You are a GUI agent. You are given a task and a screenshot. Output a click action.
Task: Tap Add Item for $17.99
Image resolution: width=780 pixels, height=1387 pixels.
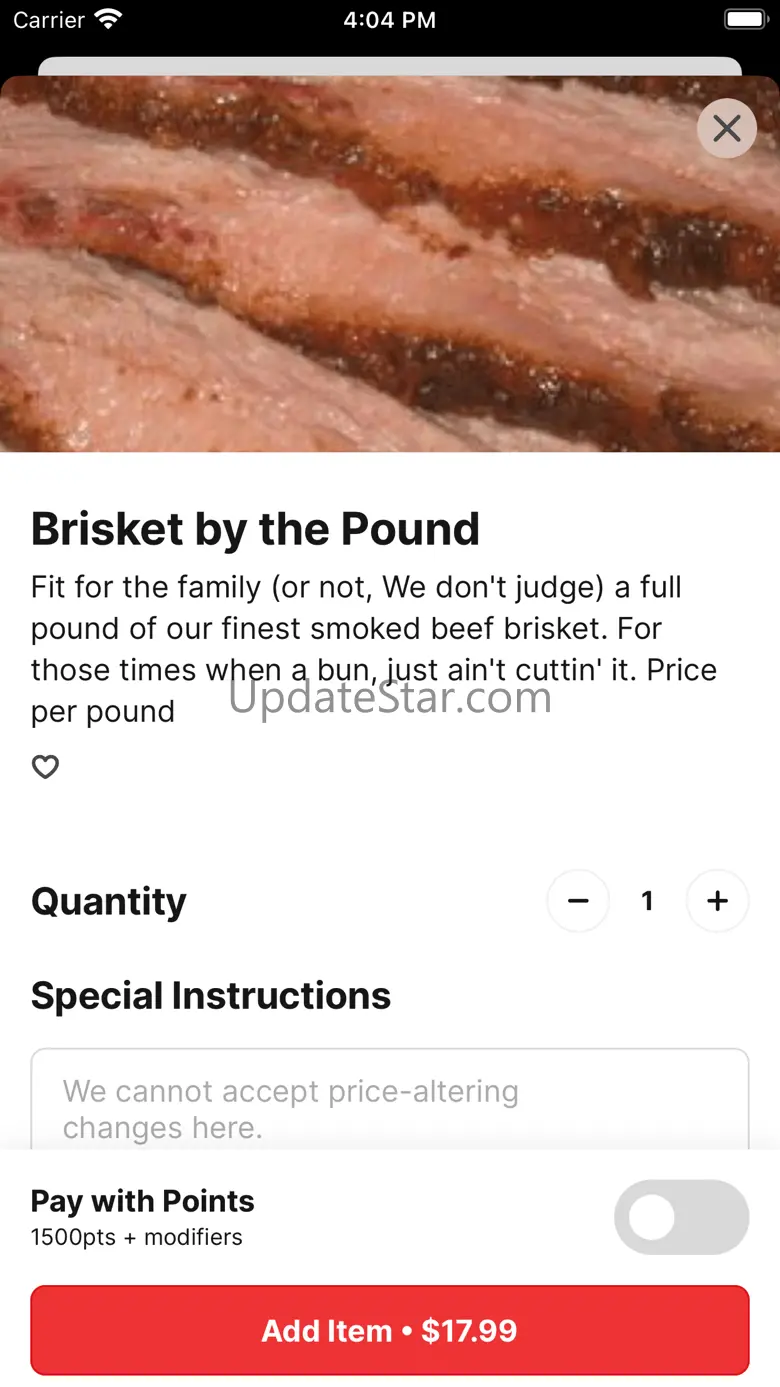(x=390, y=1330)
